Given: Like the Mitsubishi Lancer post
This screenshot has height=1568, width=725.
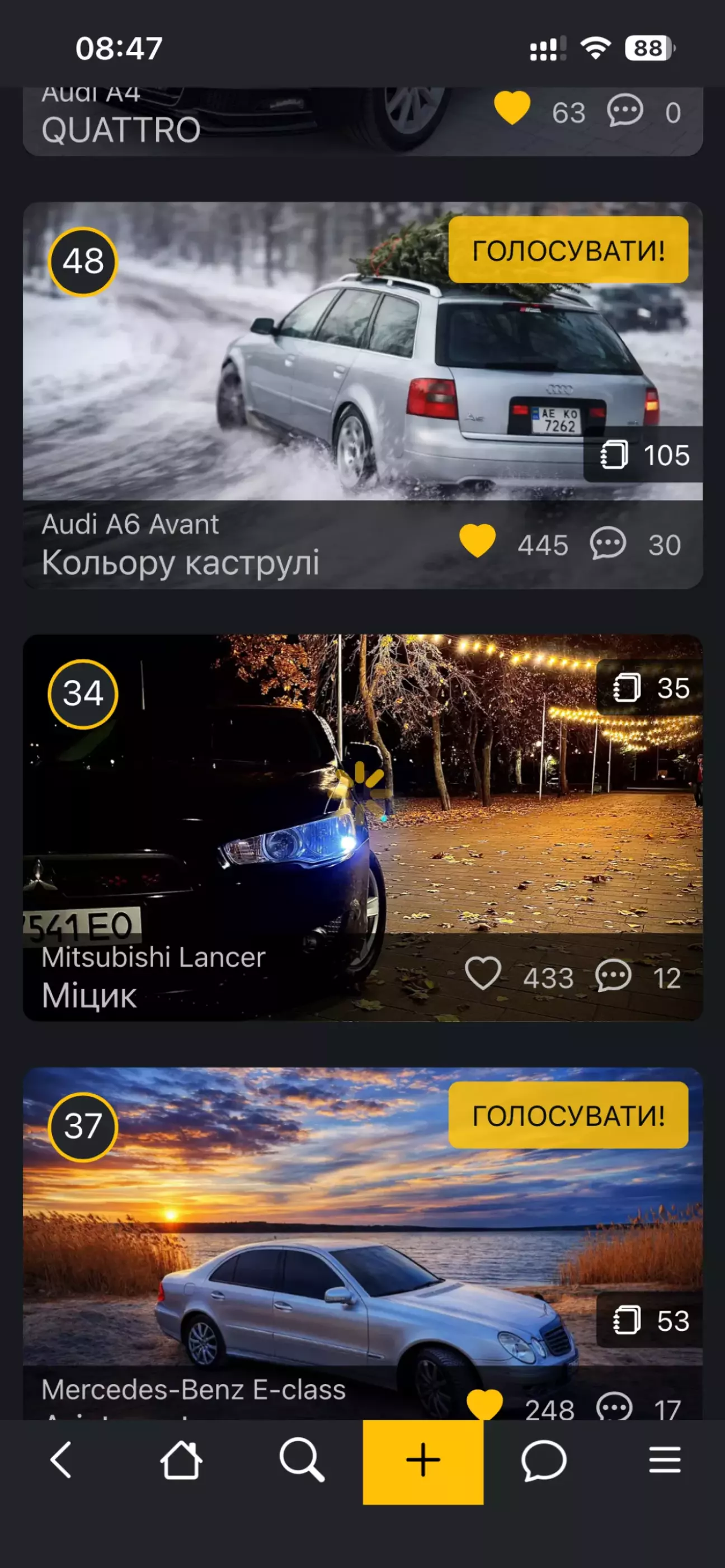Looking at the screenshot, I should [x=483, y=974].
